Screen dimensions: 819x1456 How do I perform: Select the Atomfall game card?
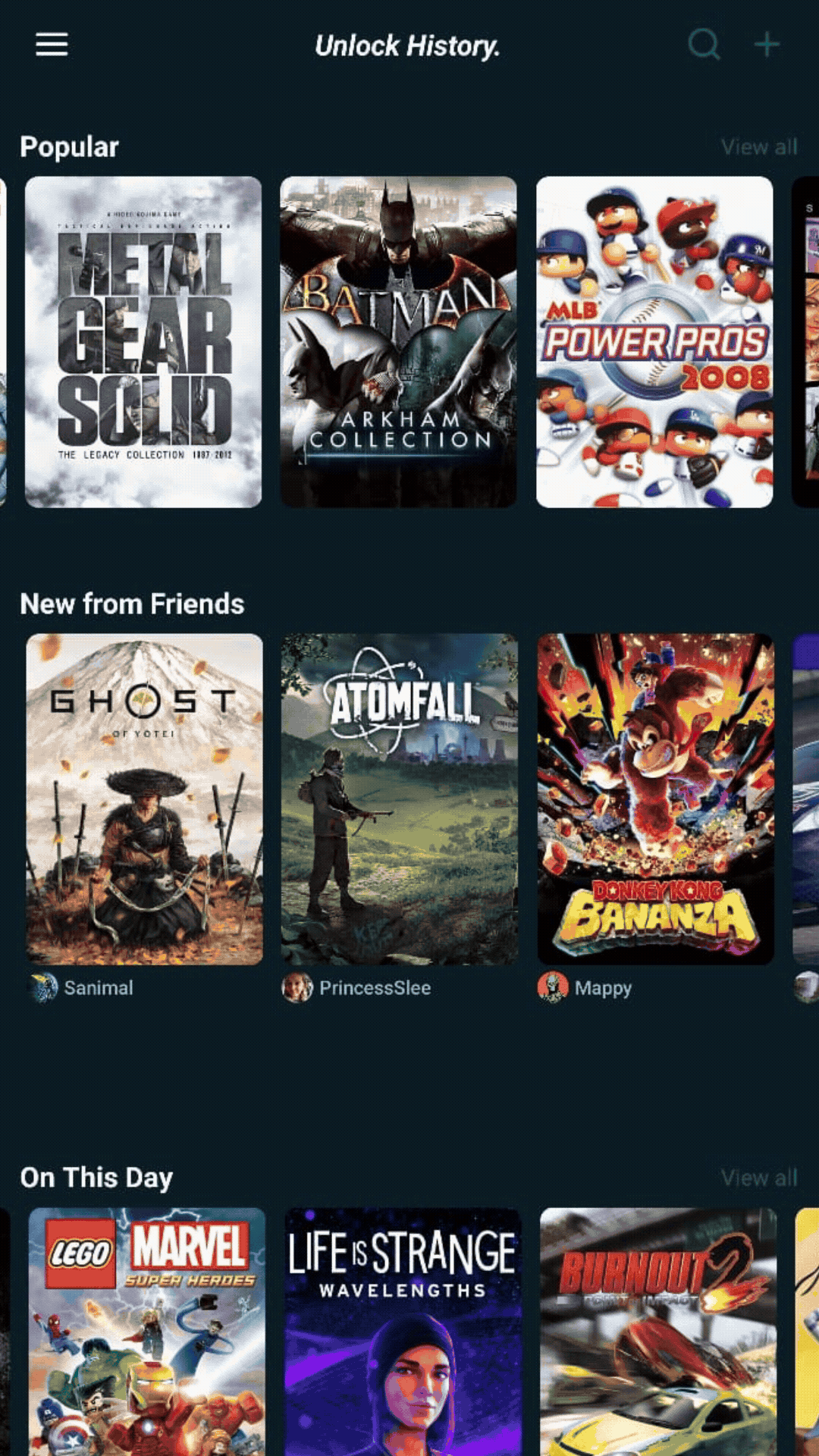(x=400, y=799)
